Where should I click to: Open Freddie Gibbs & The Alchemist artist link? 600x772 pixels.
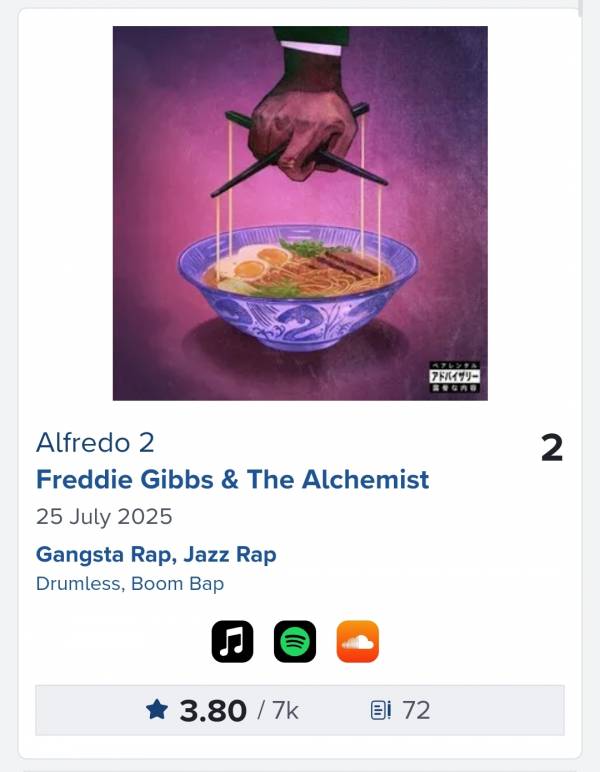pyautogui.click(x=232, y=479)
